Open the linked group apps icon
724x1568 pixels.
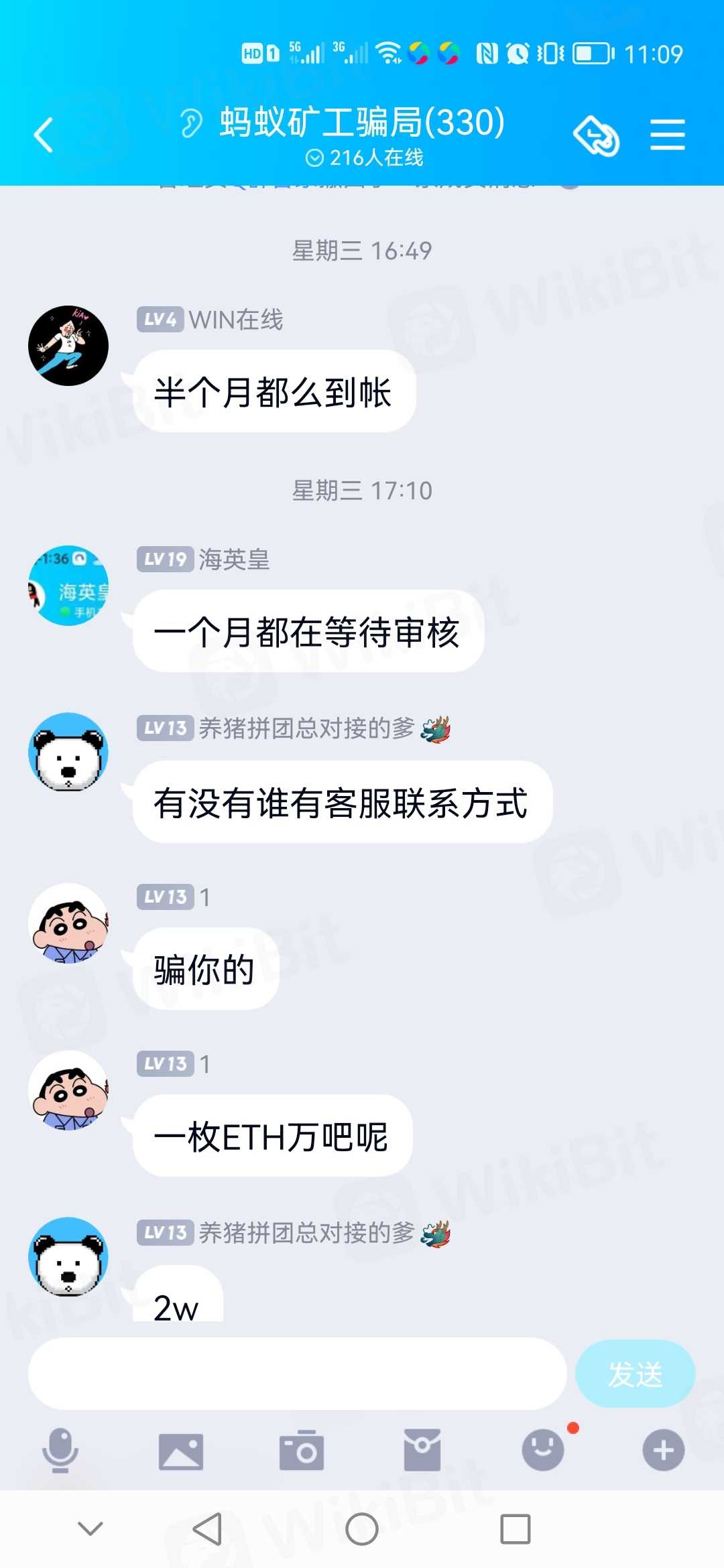point(595,136)
